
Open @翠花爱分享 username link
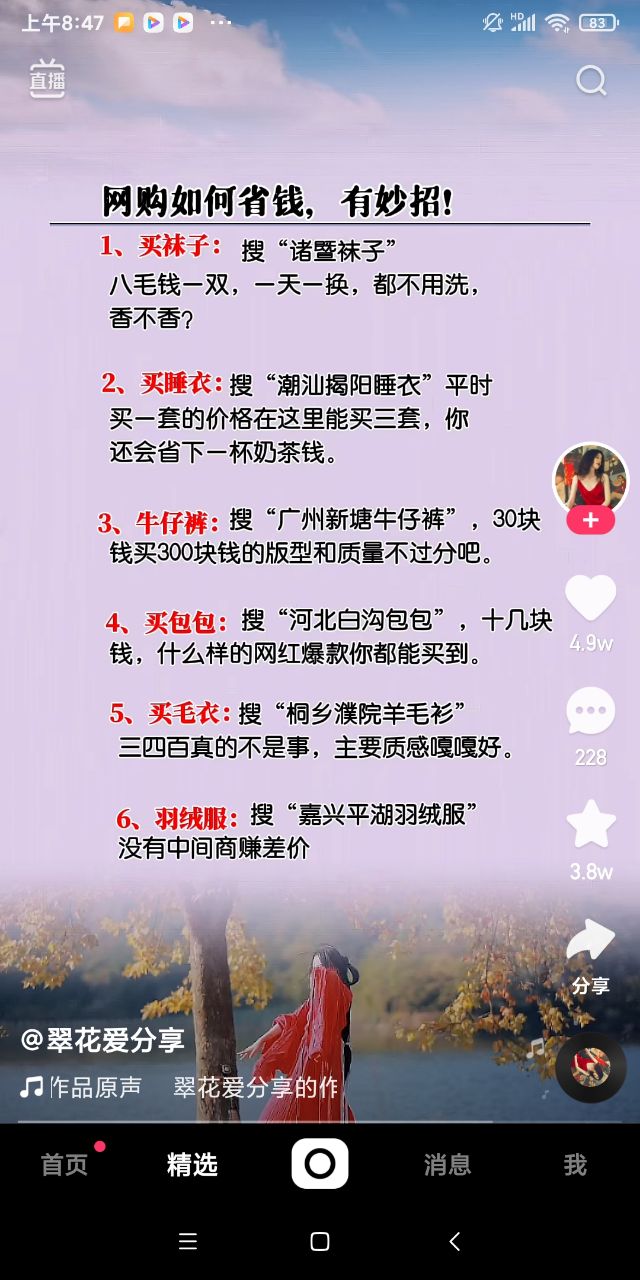(x=103, y=1040)
